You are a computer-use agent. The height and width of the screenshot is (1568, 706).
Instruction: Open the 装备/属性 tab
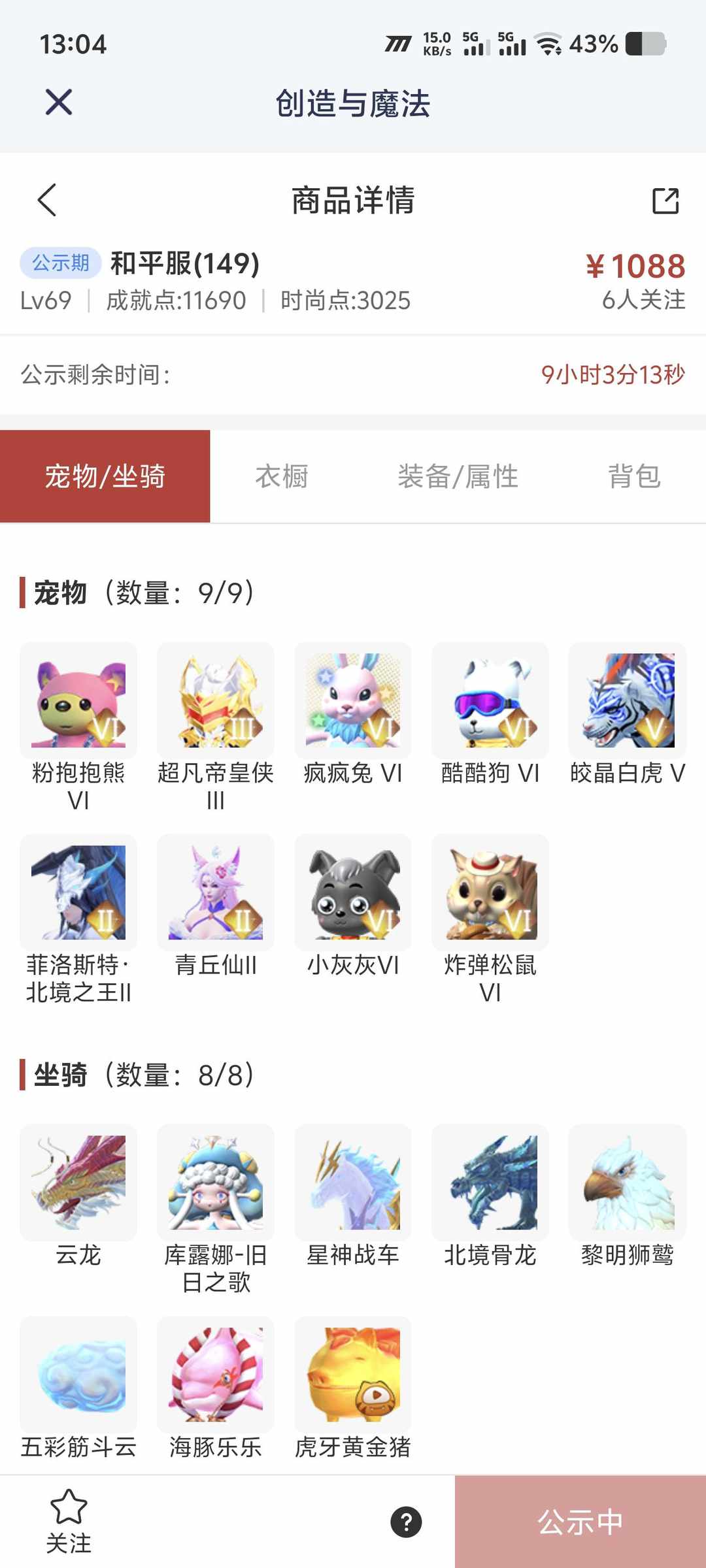pyautogui.click(x=458, y=476)
